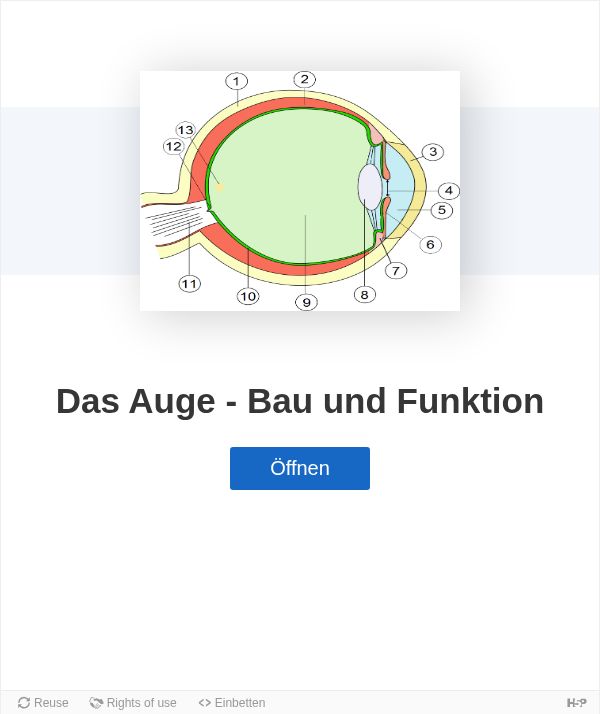Open the Reuse option
600x714 pixels.
pyautogui.click(x=43, y=703)
